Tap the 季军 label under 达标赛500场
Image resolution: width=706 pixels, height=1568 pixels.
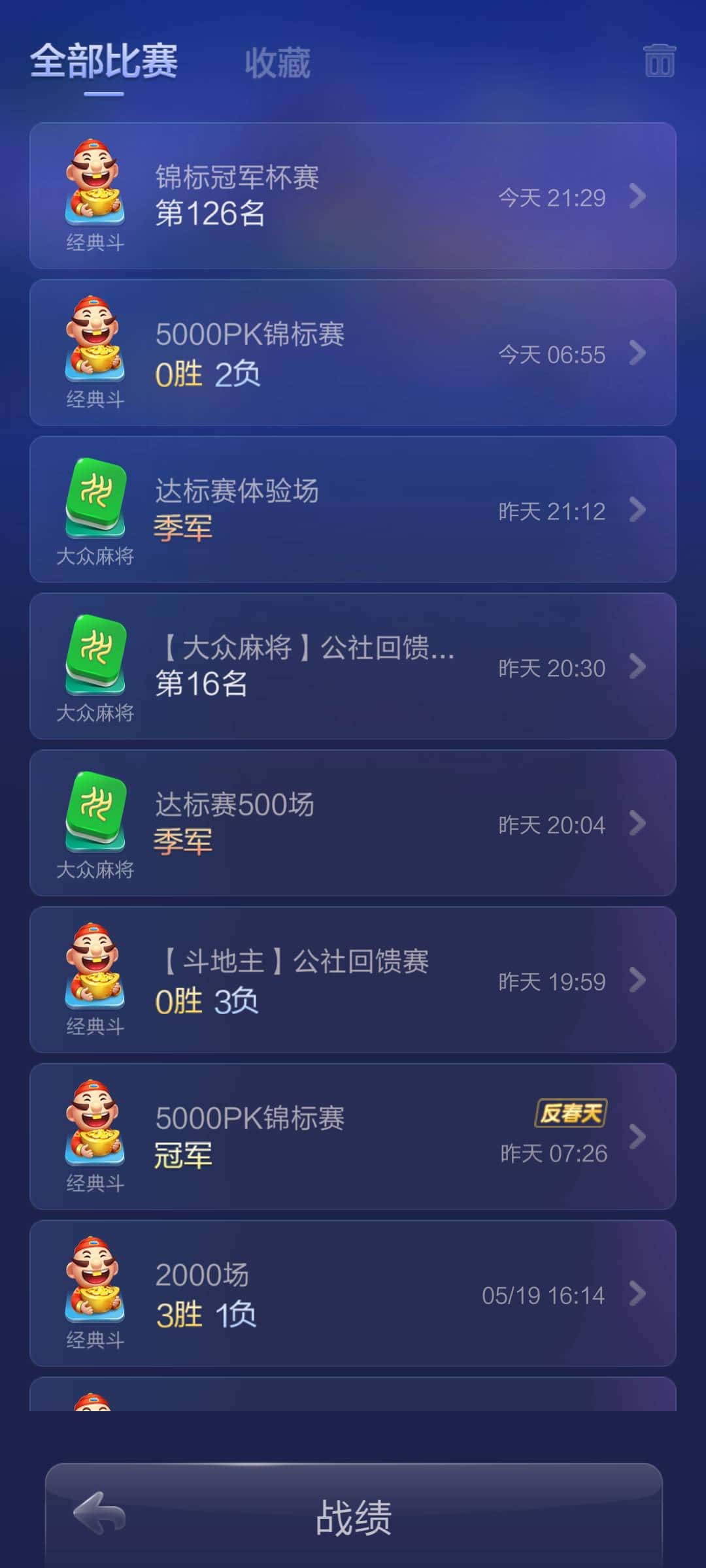(184, 843)
